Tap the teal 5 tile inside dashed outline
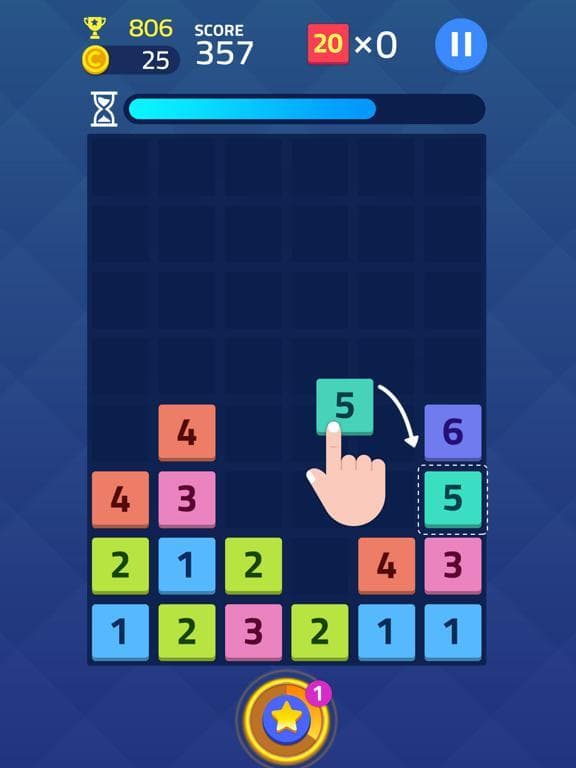 453,499
